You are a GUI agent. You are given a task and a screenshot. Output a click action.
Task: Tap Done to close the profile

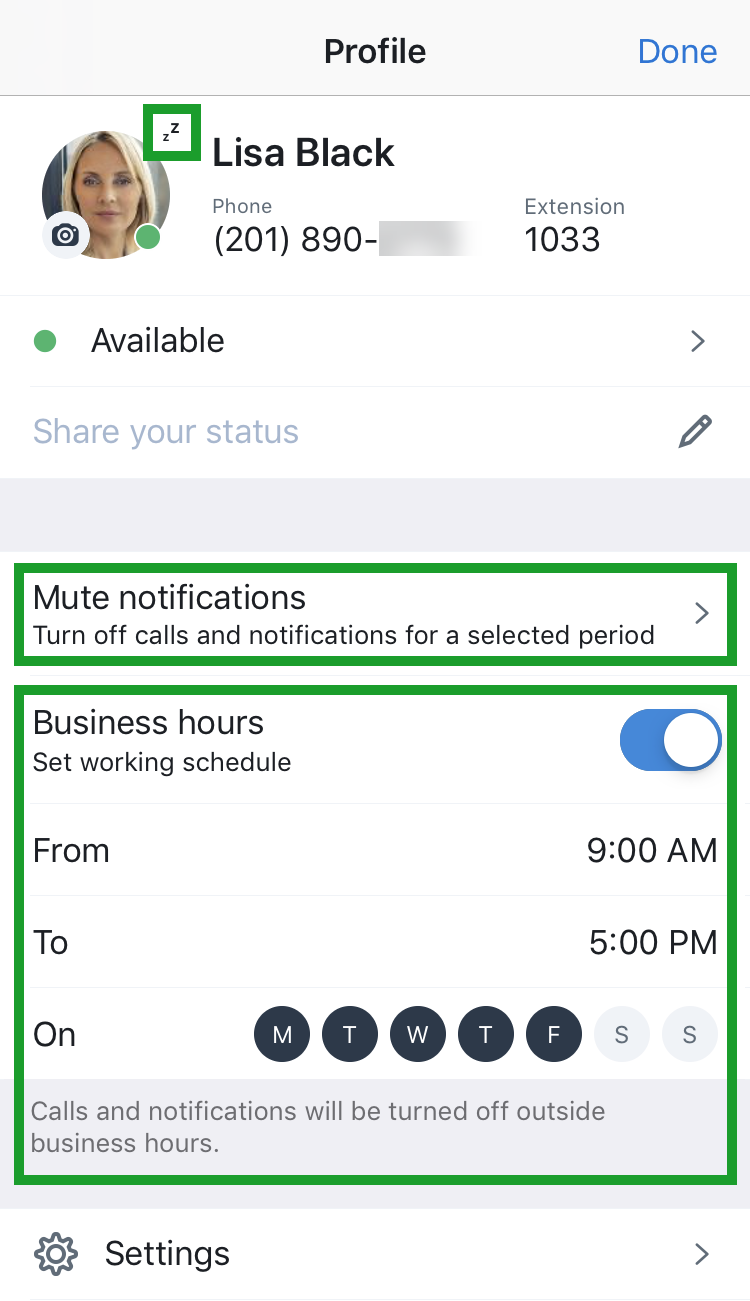pos(677,51)
